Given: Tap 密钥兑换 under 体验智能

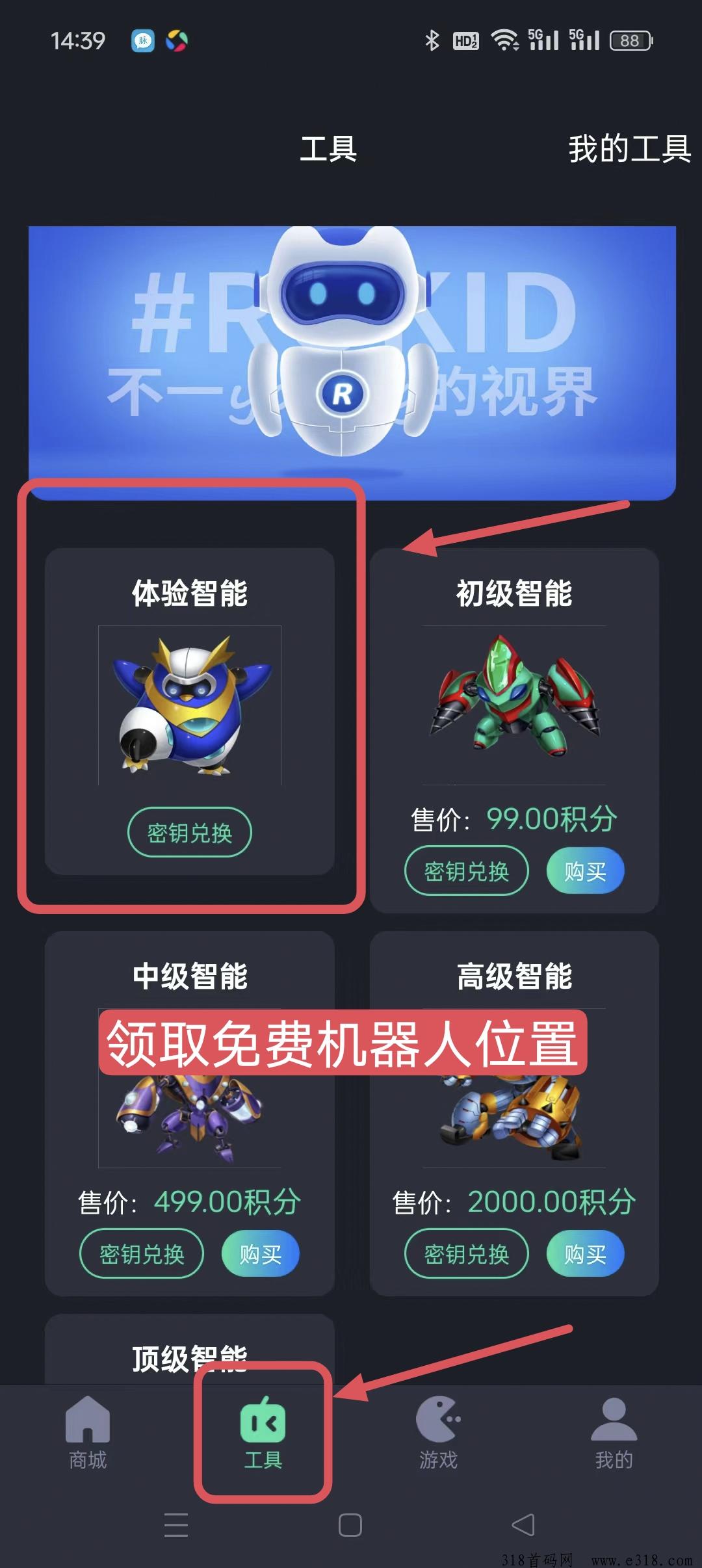Looking at the screenshot, I should click(x=190, y=832).
